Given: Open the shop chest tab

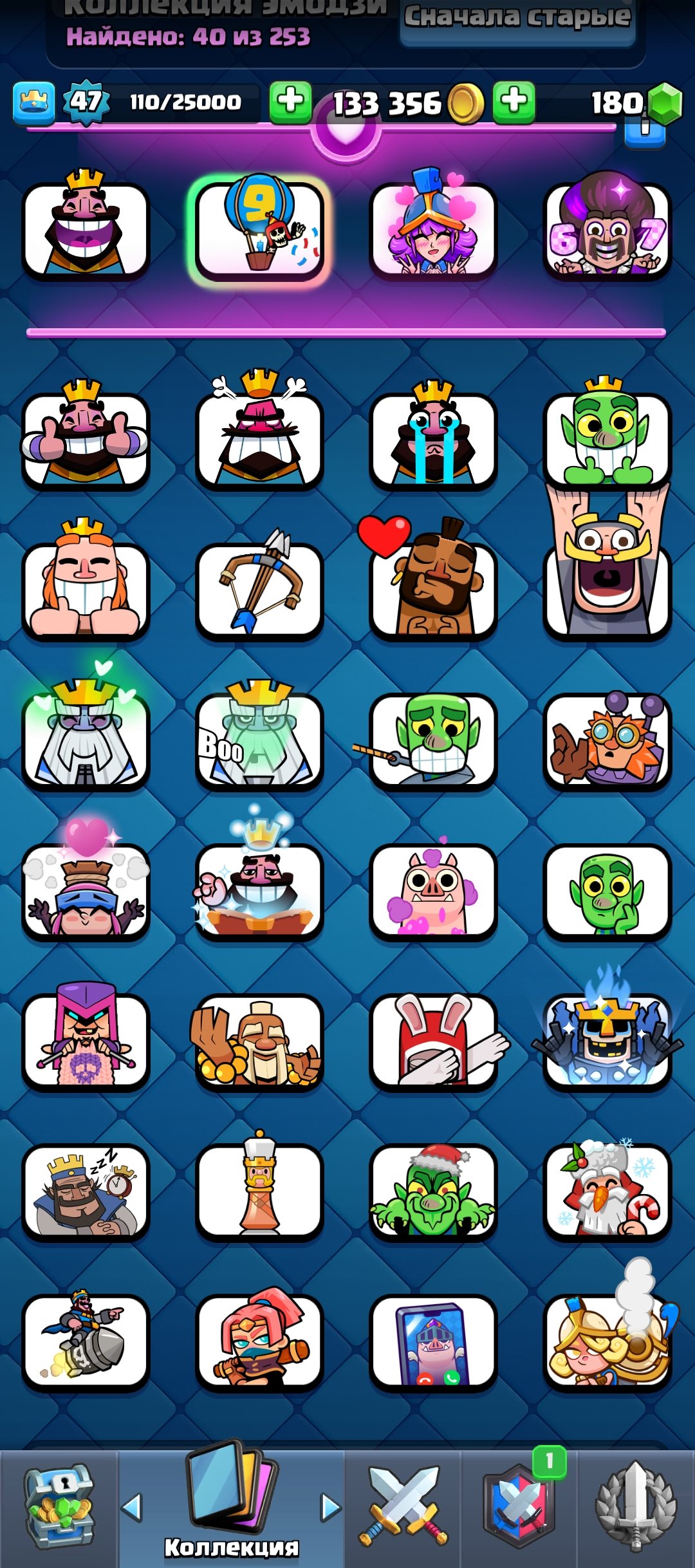Looking at the screenshot, I should click(x=59, y=1507).
